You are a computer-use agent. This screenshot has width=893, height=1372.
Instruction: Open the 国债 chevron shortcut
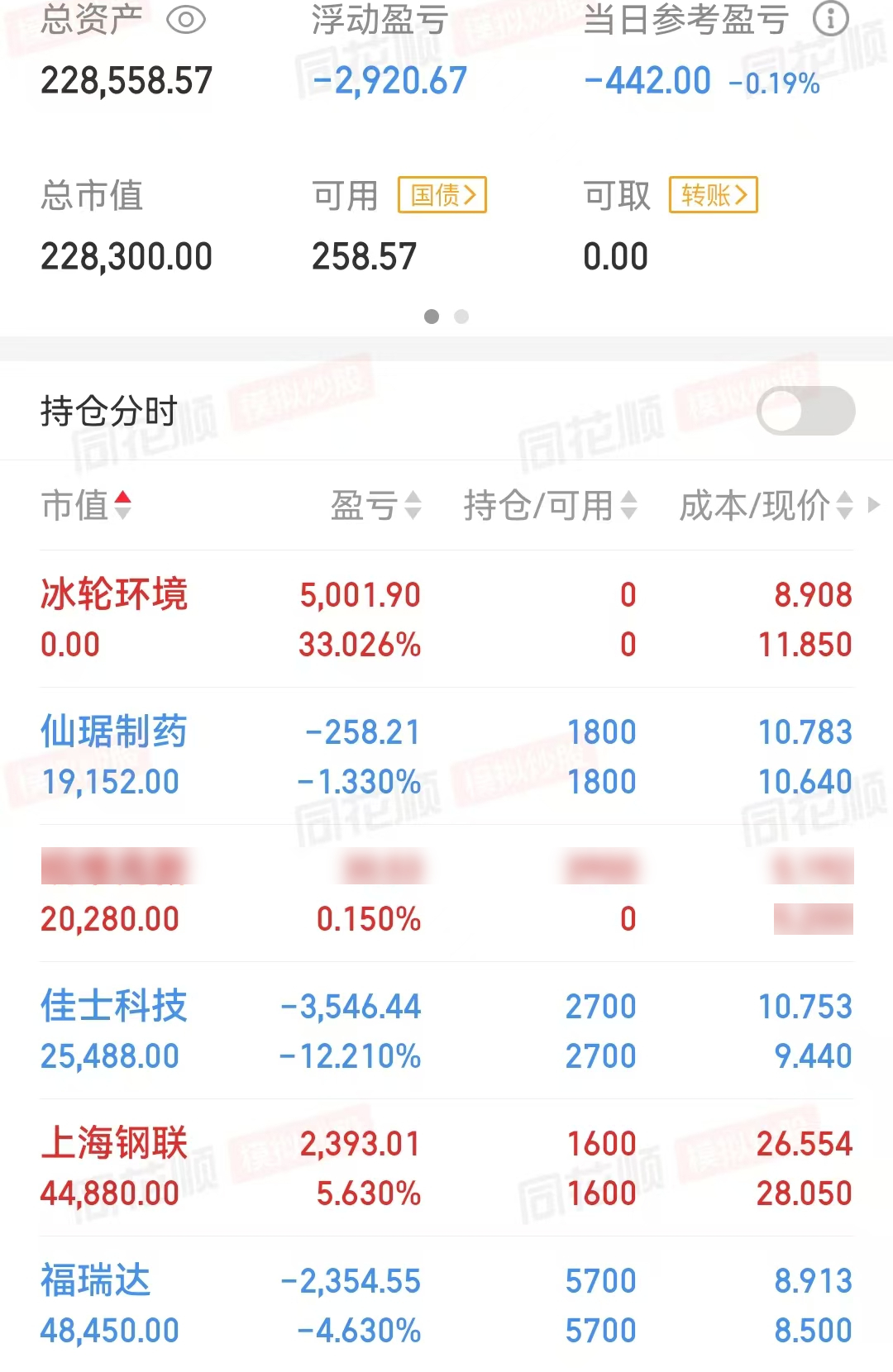pos(442,195)
